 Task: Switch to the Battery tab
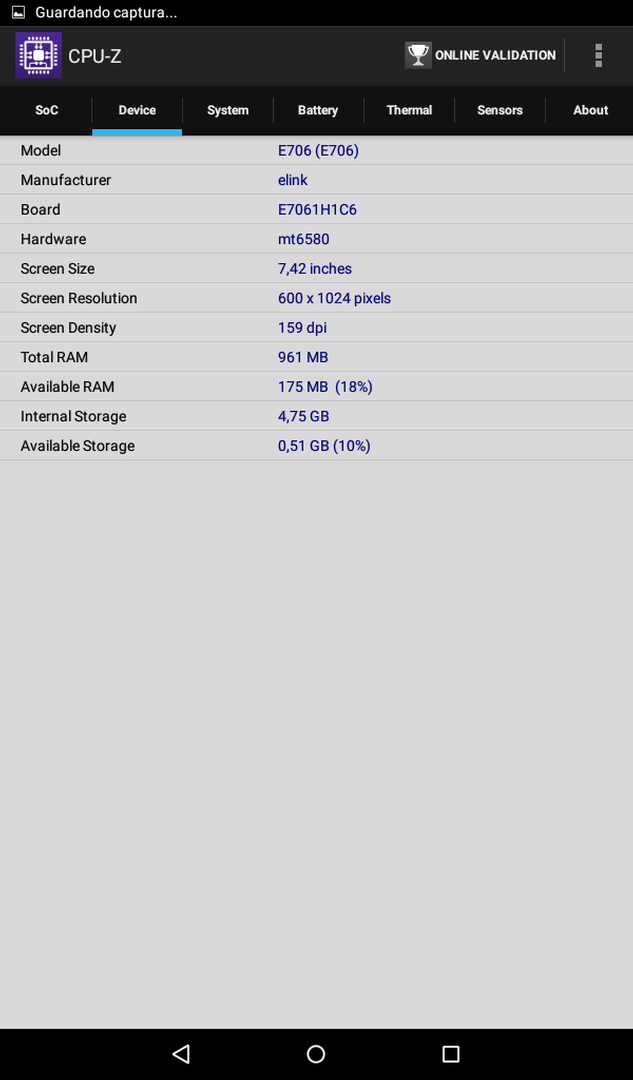tap(318, 110)
